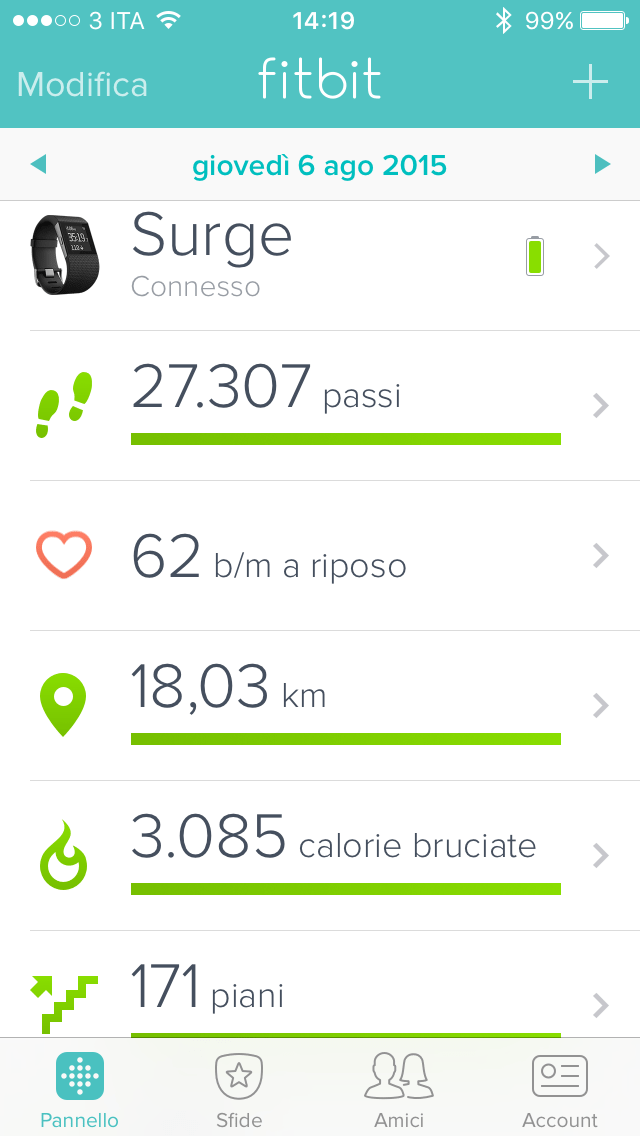The height and width of the screenshot is (1136, 640).
Task: Select the Pannello tab
Action: pos(79,1089)
